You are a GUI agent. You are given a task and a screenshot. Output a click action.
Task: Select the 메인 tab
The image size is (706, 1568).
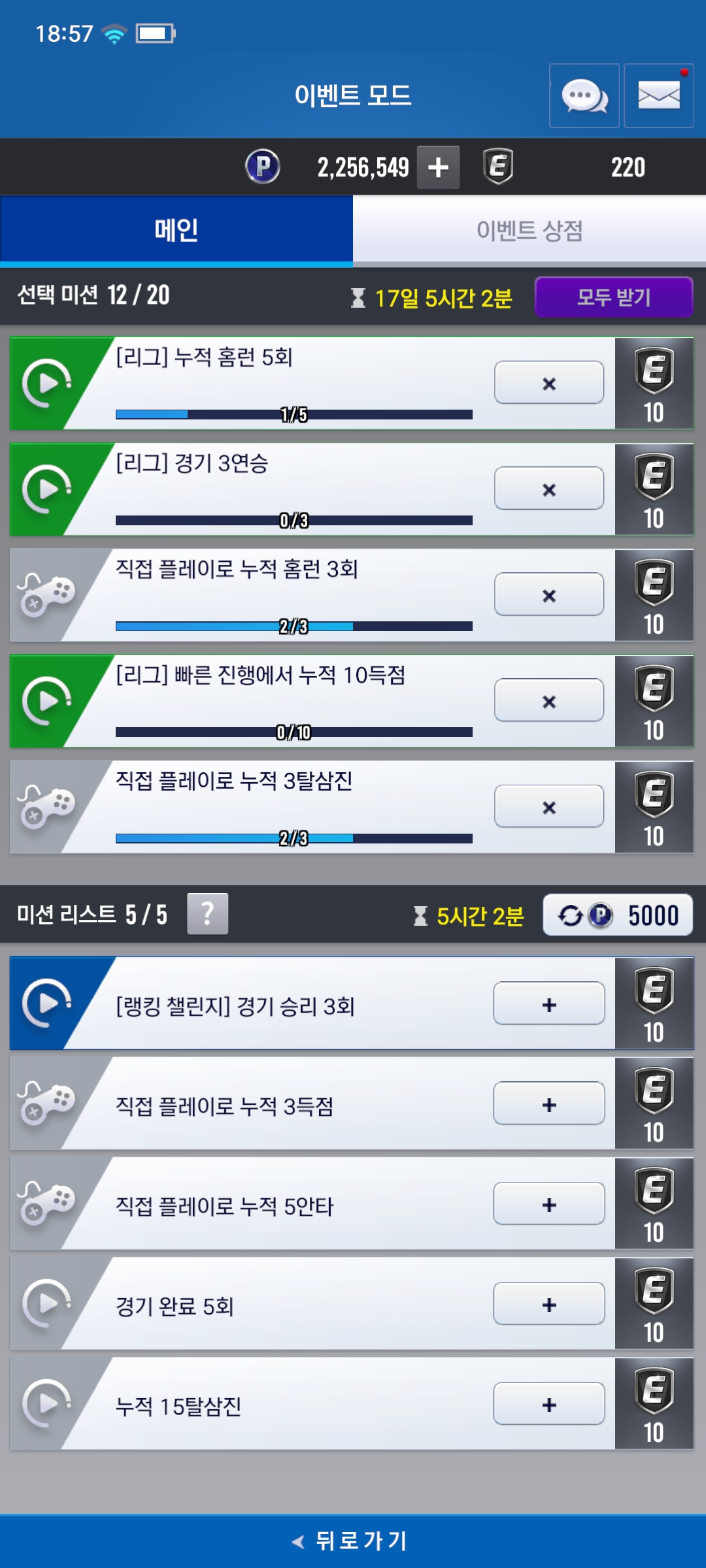tap(176, 230)
